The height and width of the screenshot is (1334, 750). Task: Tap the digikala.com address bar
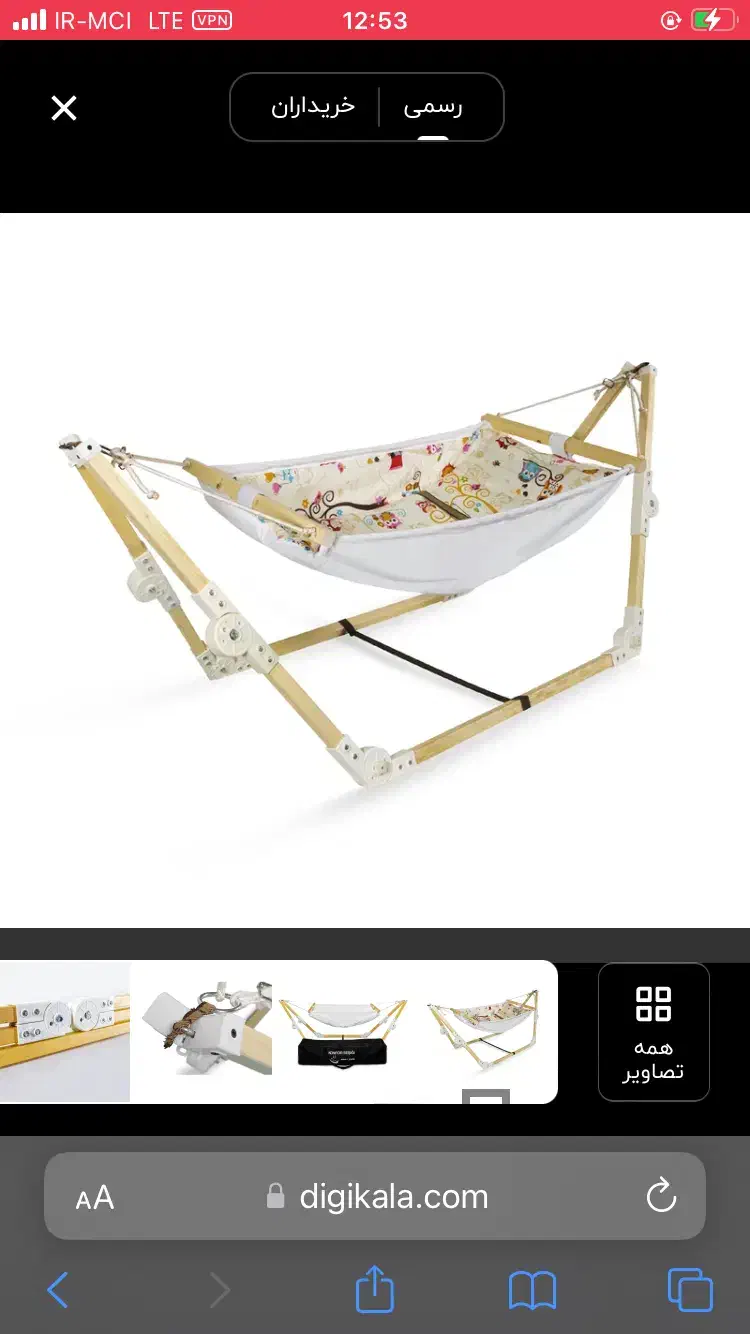click(x=392, y=1197)
